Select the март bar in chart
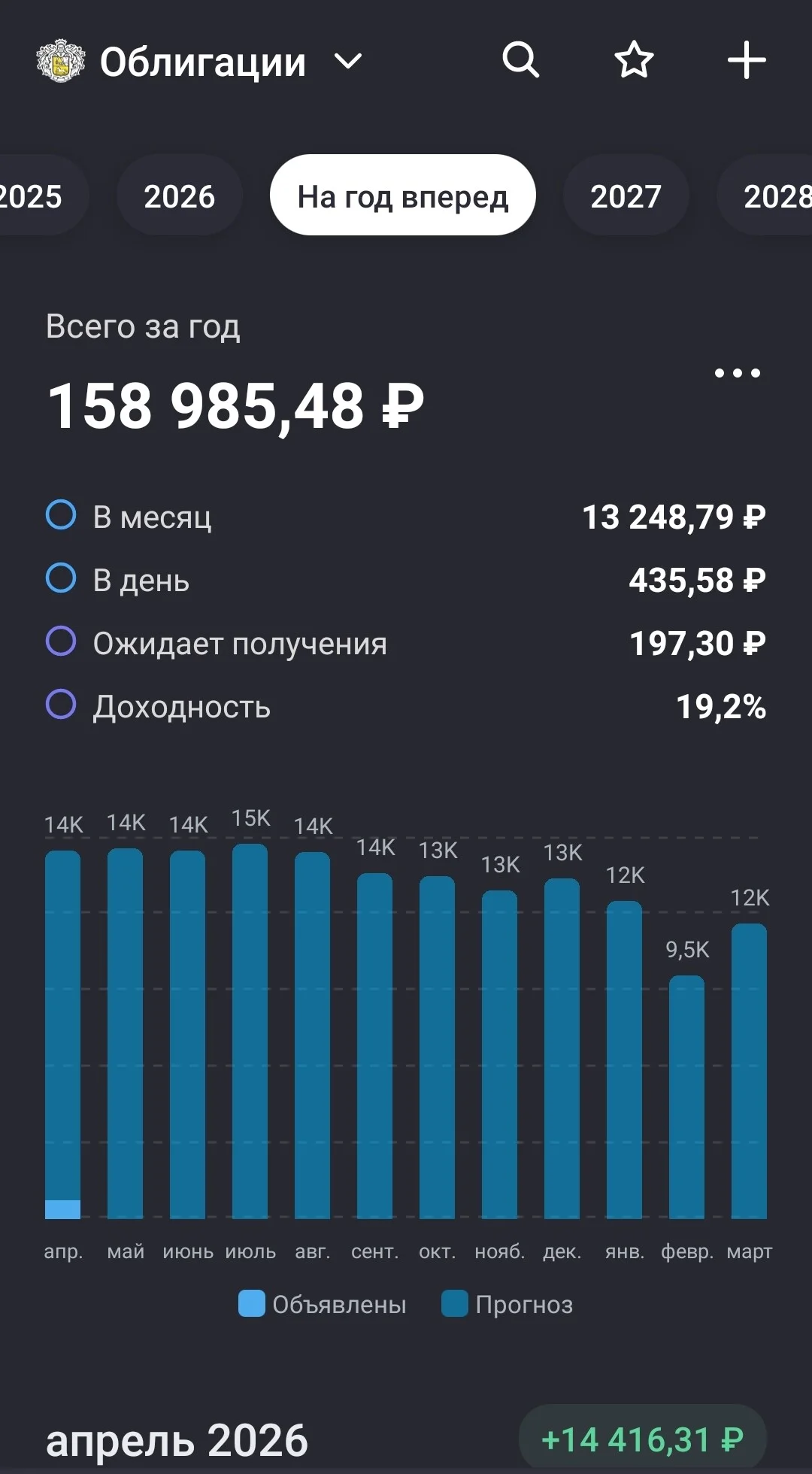The image size is (812, 1474). pyautogui.click(x=749, y=1071)
